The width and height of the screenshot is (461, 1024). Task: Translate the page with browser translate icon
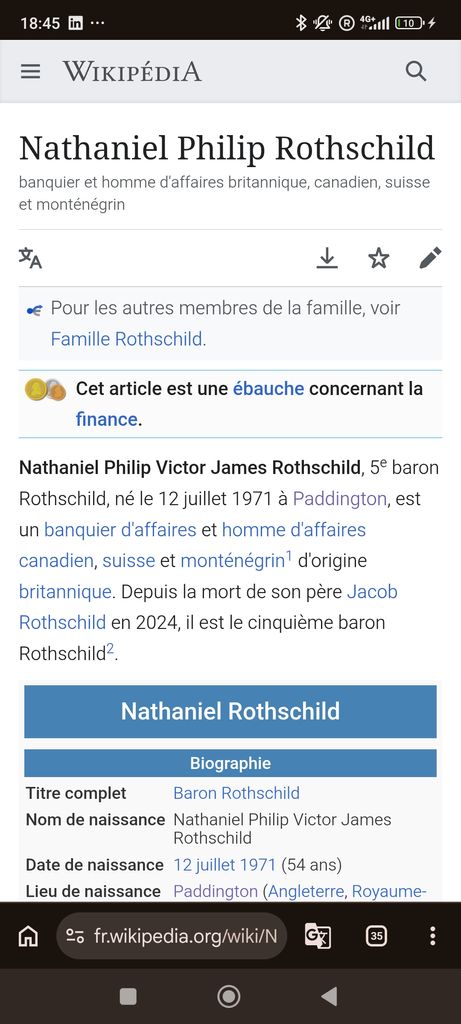tap(318, 936)
